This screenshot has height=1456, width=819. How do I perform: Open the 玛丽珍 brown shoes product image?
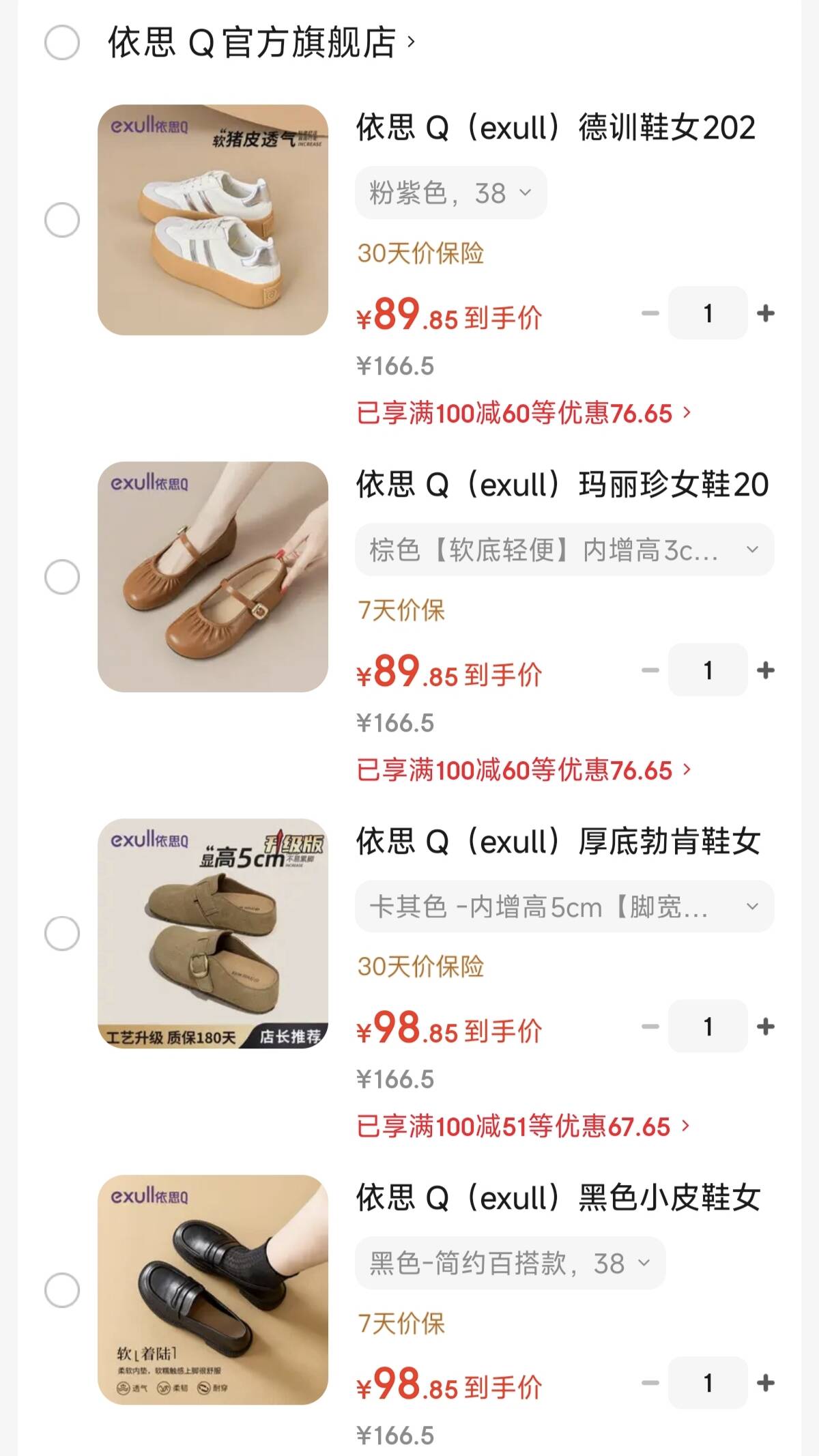pyautogui.click(x=213, y=577)
